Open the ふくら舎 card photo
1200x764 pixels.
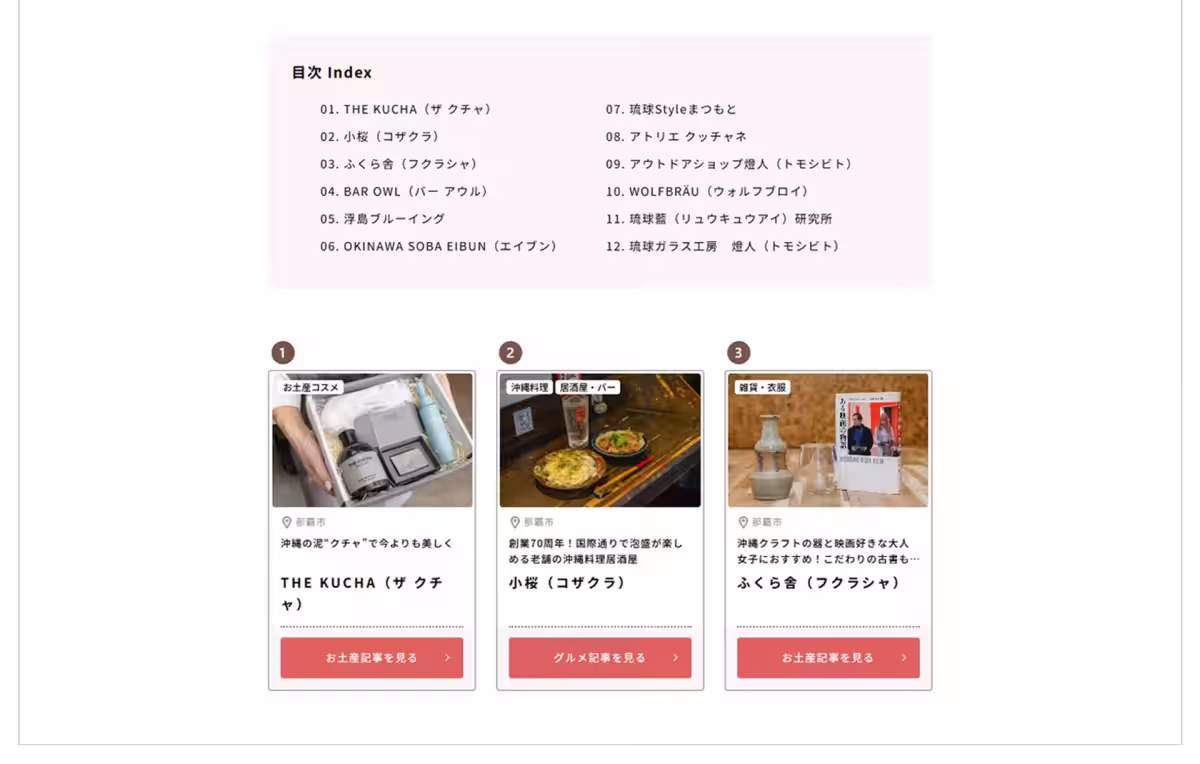coord(828,441)
